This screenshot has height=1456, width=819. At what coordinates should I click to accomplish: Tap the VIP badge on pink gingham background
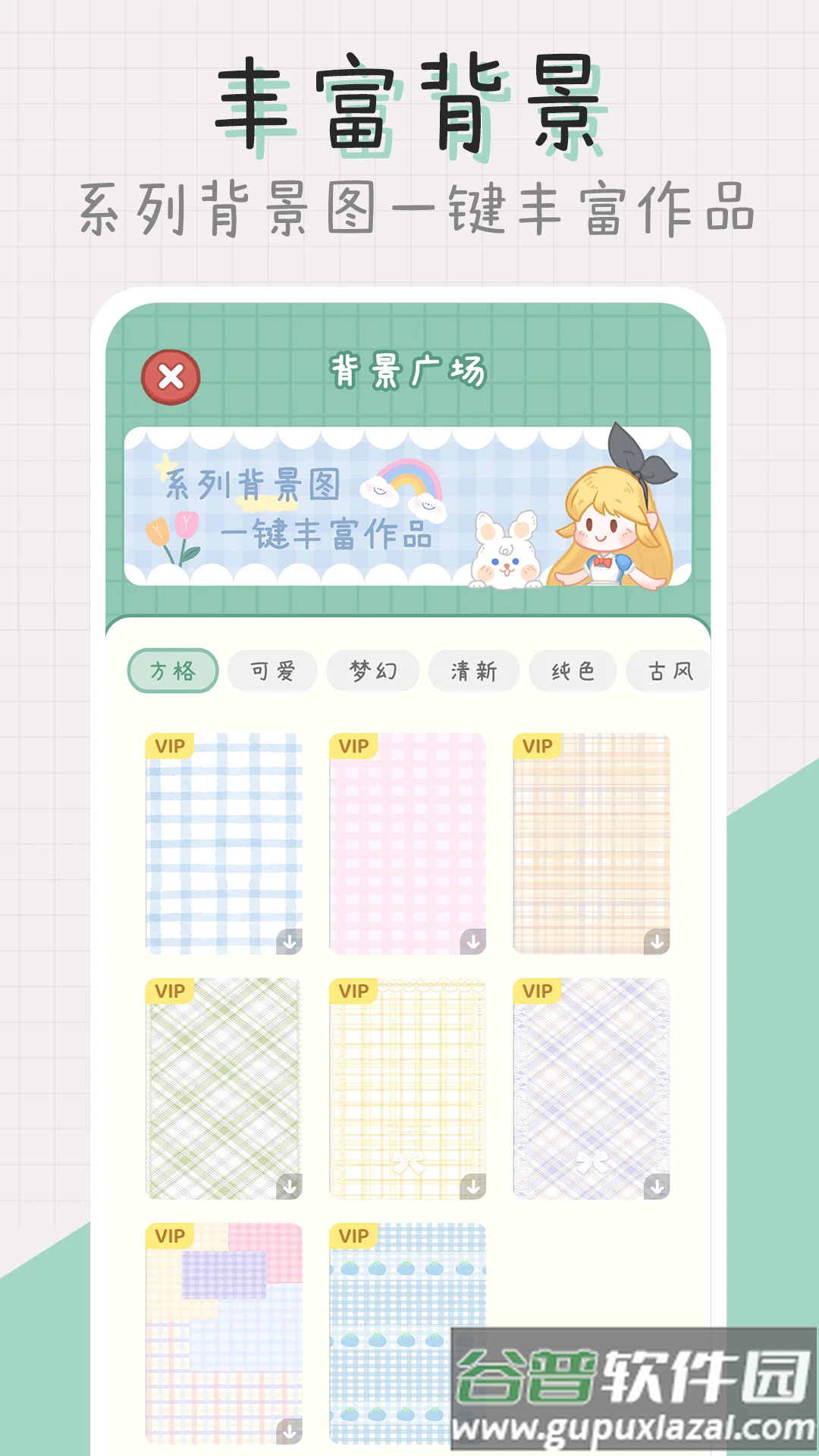pyautogui.click(x=353, y=747)
